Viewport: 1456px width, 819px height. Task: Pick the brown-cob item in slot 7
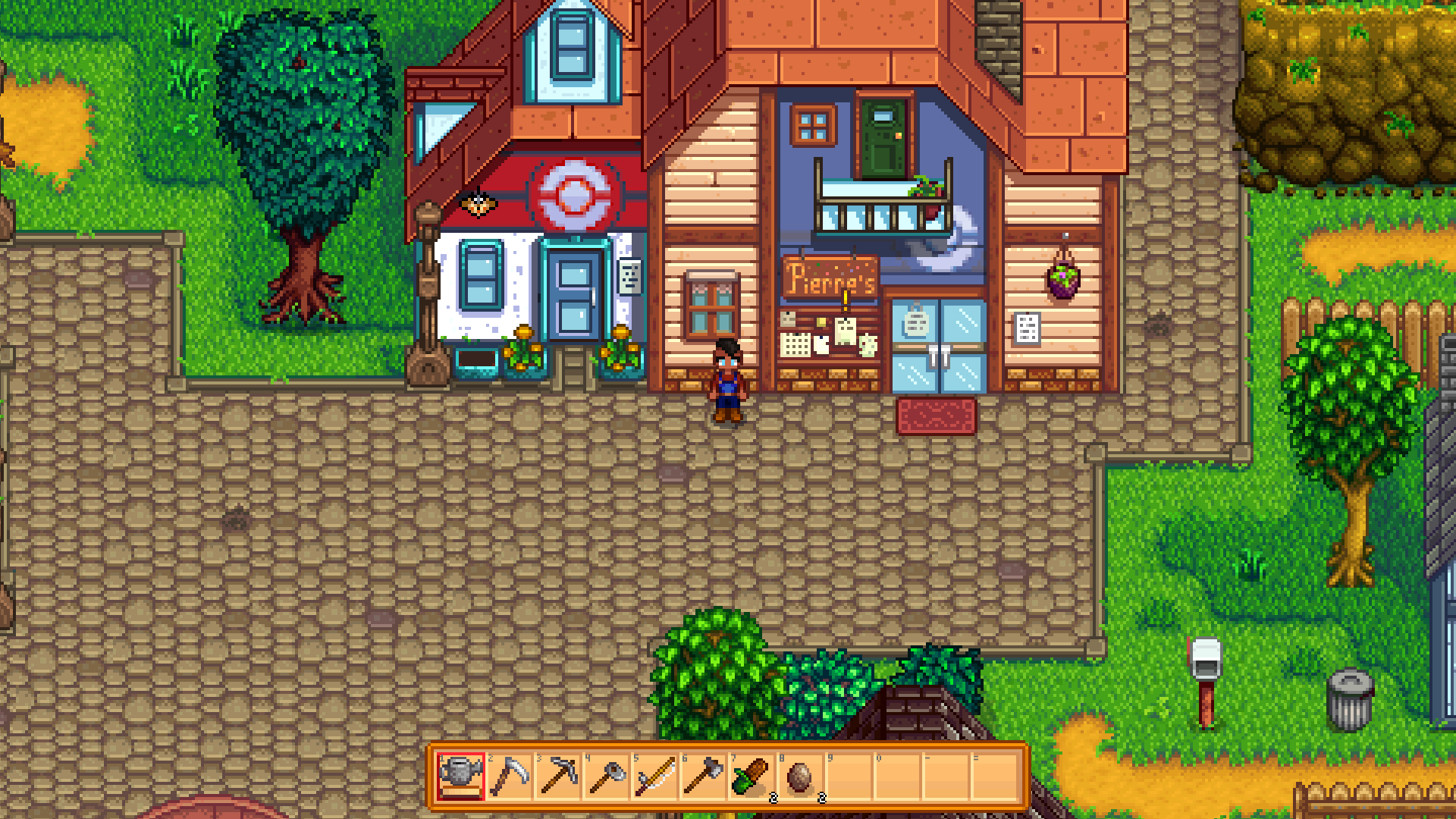point(751,776)
